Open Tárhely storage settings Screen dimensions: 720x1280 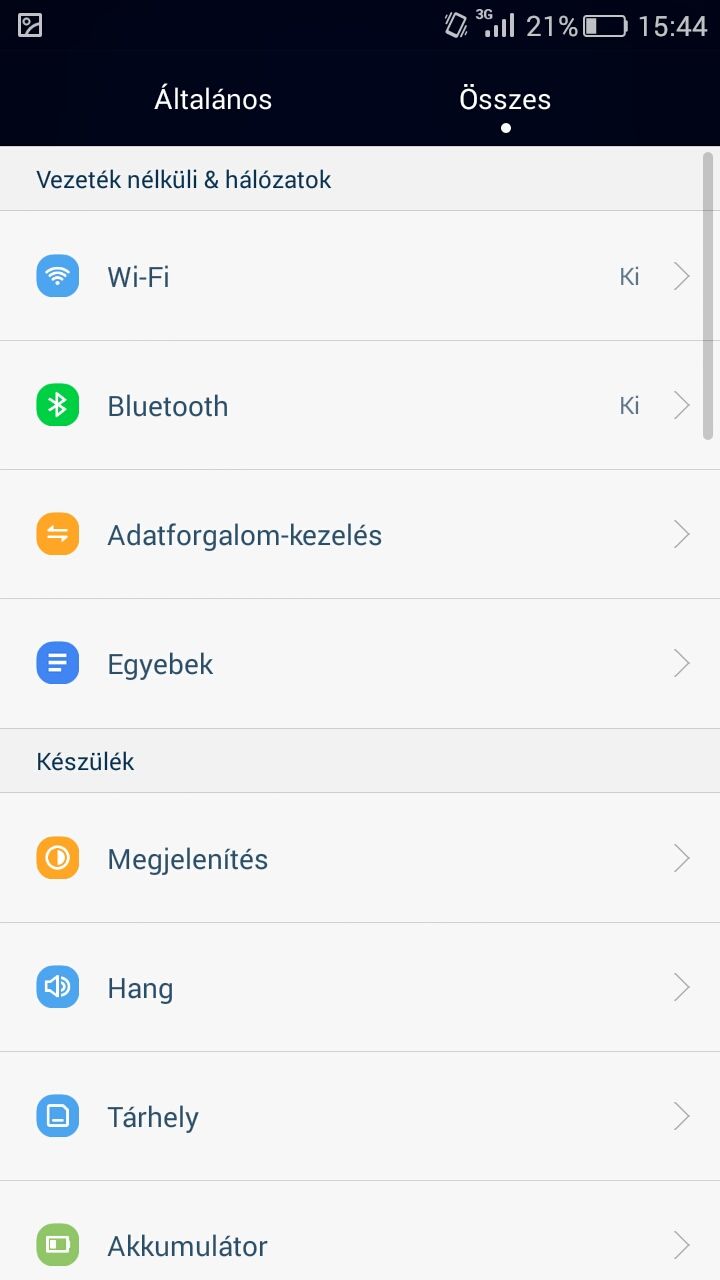tap(360, 1116)
